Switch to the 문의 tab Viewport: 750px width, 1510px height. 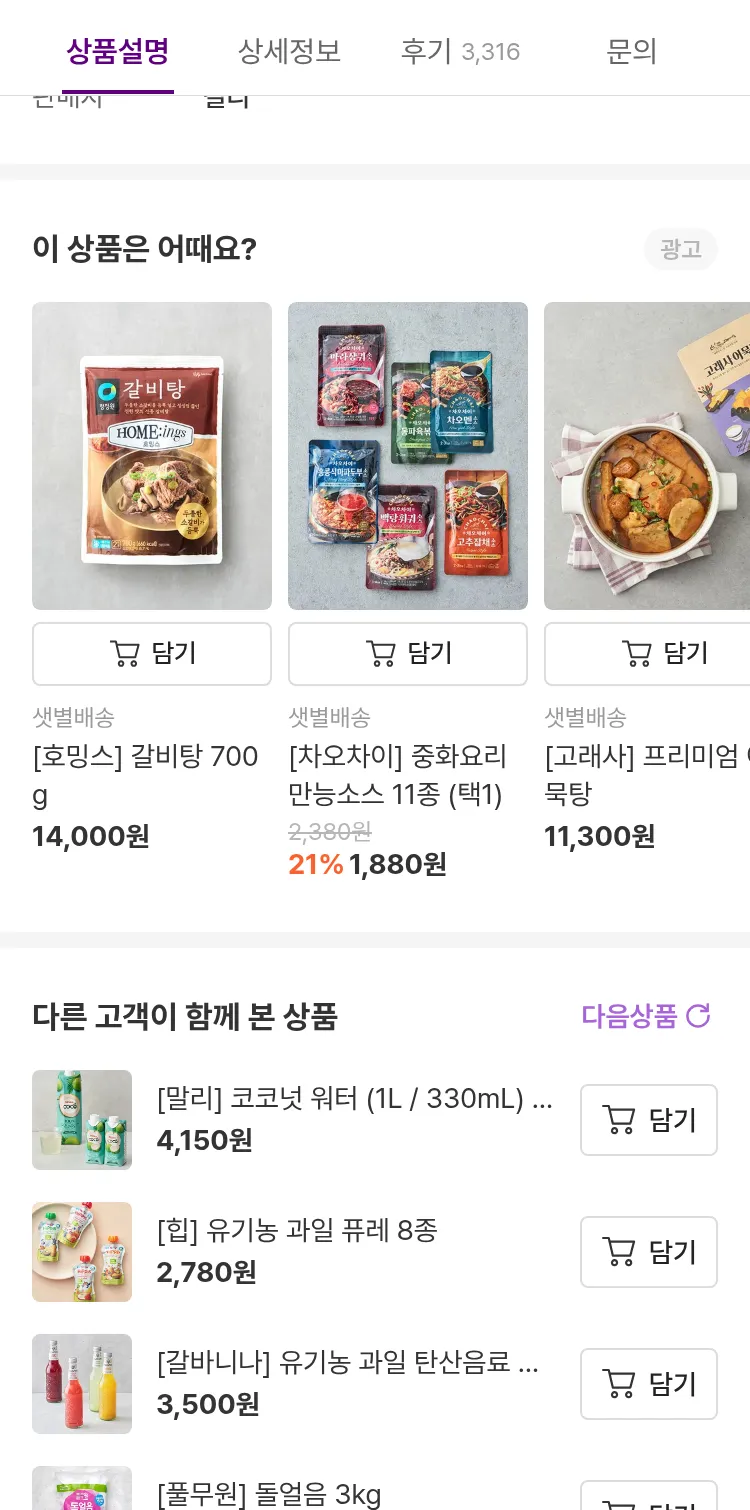tap(631, 51)
